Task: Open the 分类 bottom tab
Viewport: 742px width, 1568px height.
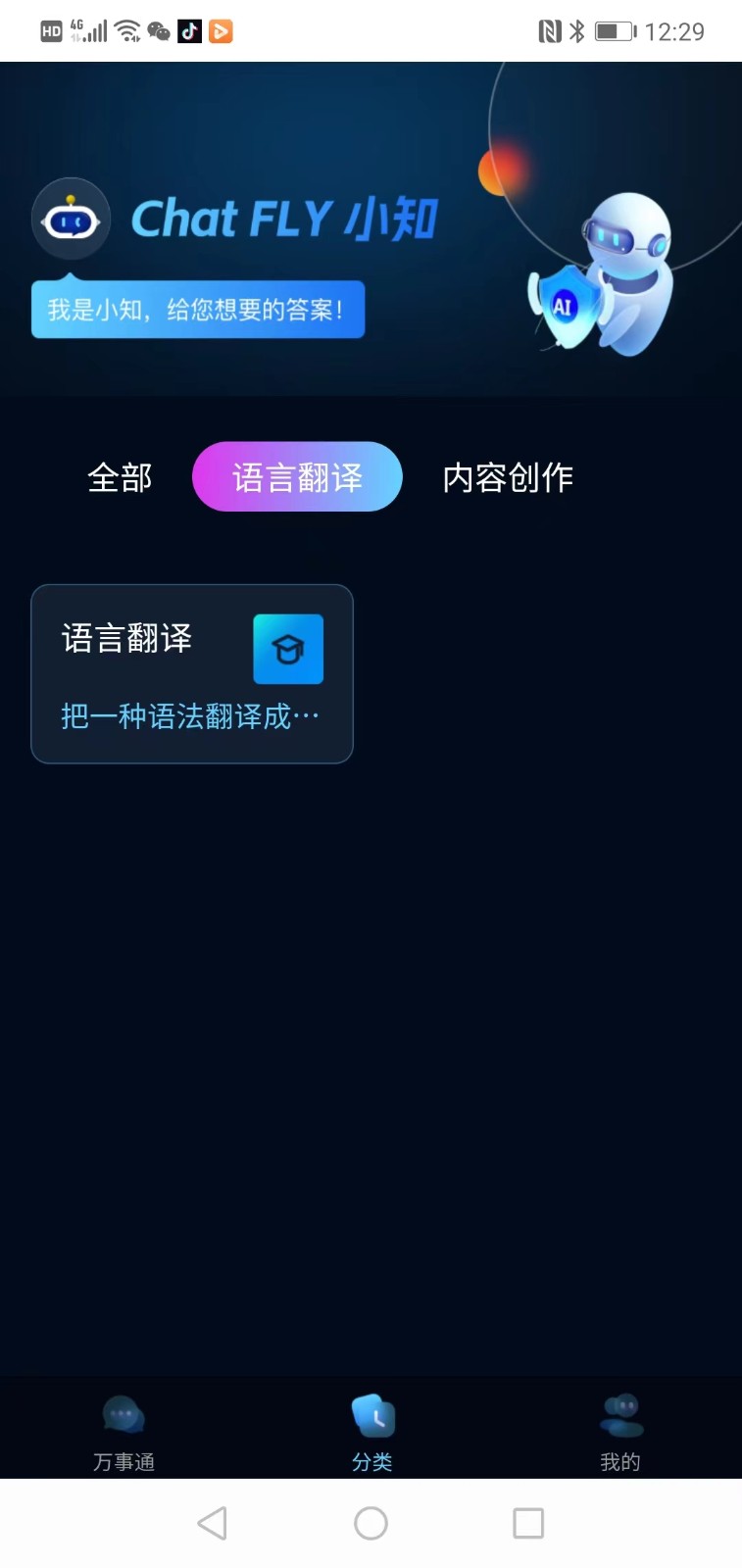Action: click(371, 1432)
